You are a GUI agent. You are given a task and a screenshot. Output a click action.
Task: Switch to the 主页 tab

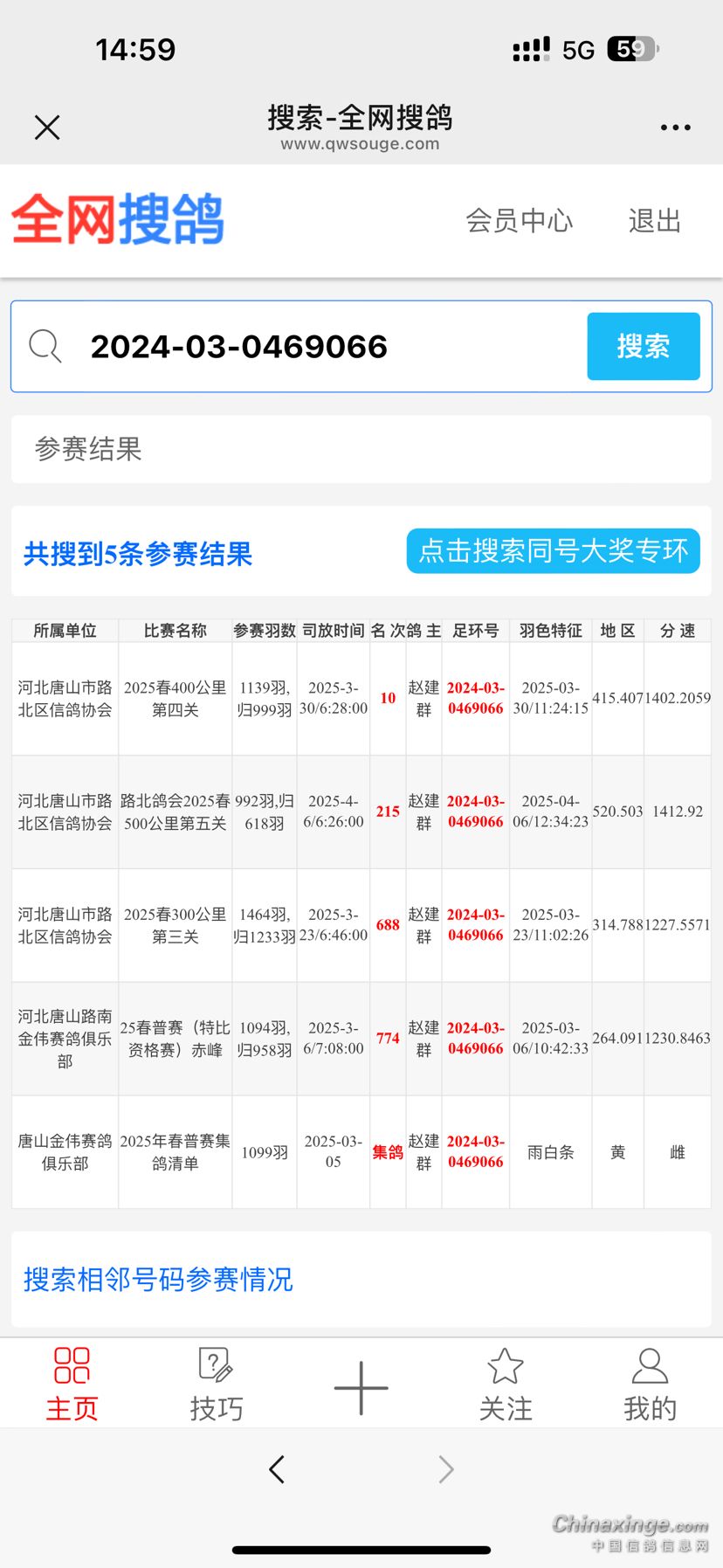72,1385
